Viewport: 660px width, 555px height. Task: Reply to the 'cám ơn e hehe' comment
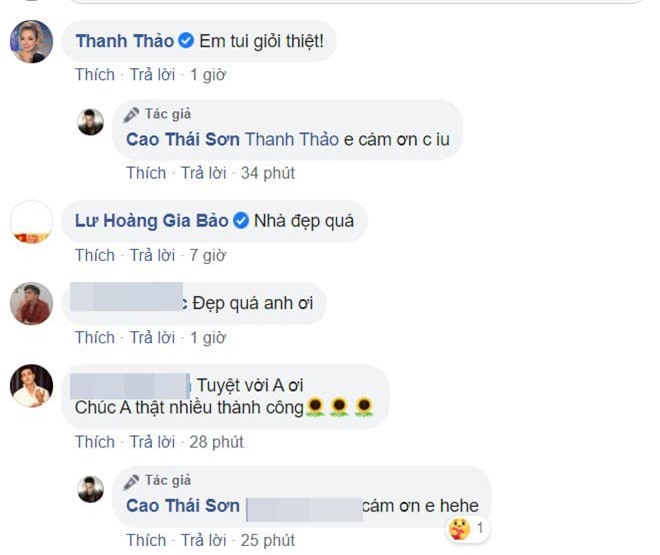pos(203,541)
